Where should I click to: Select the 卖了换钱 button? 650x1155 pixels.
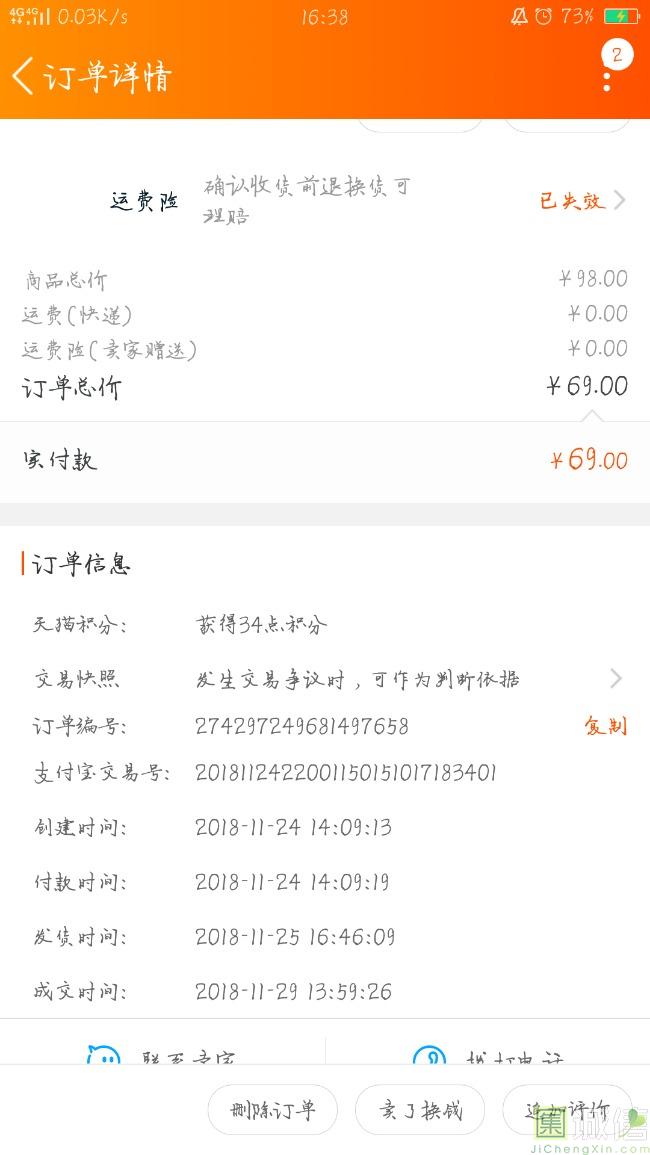click(420, 1109)
